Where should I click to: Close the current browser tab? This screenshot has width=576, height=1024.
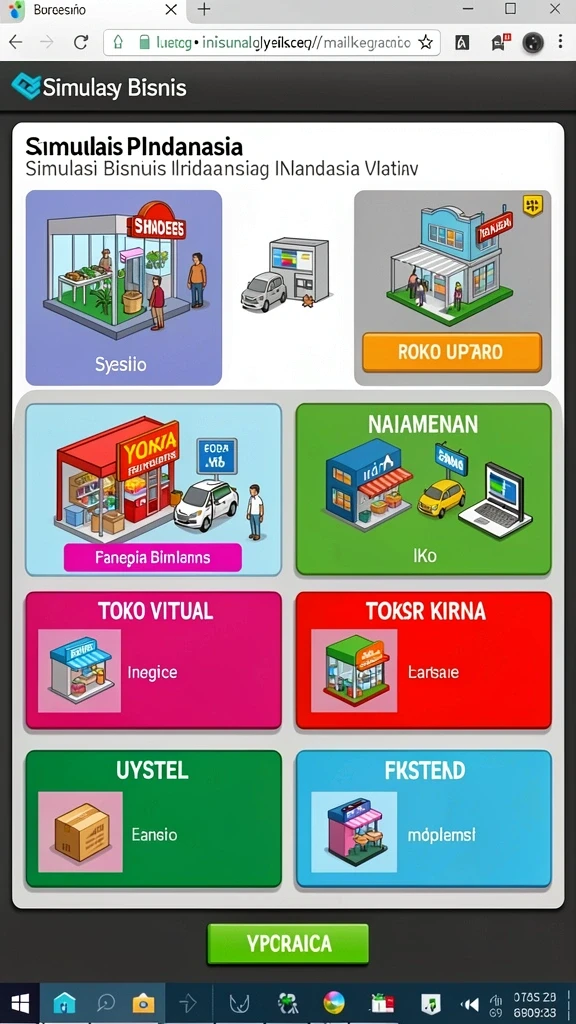click(x=171, y=10)
